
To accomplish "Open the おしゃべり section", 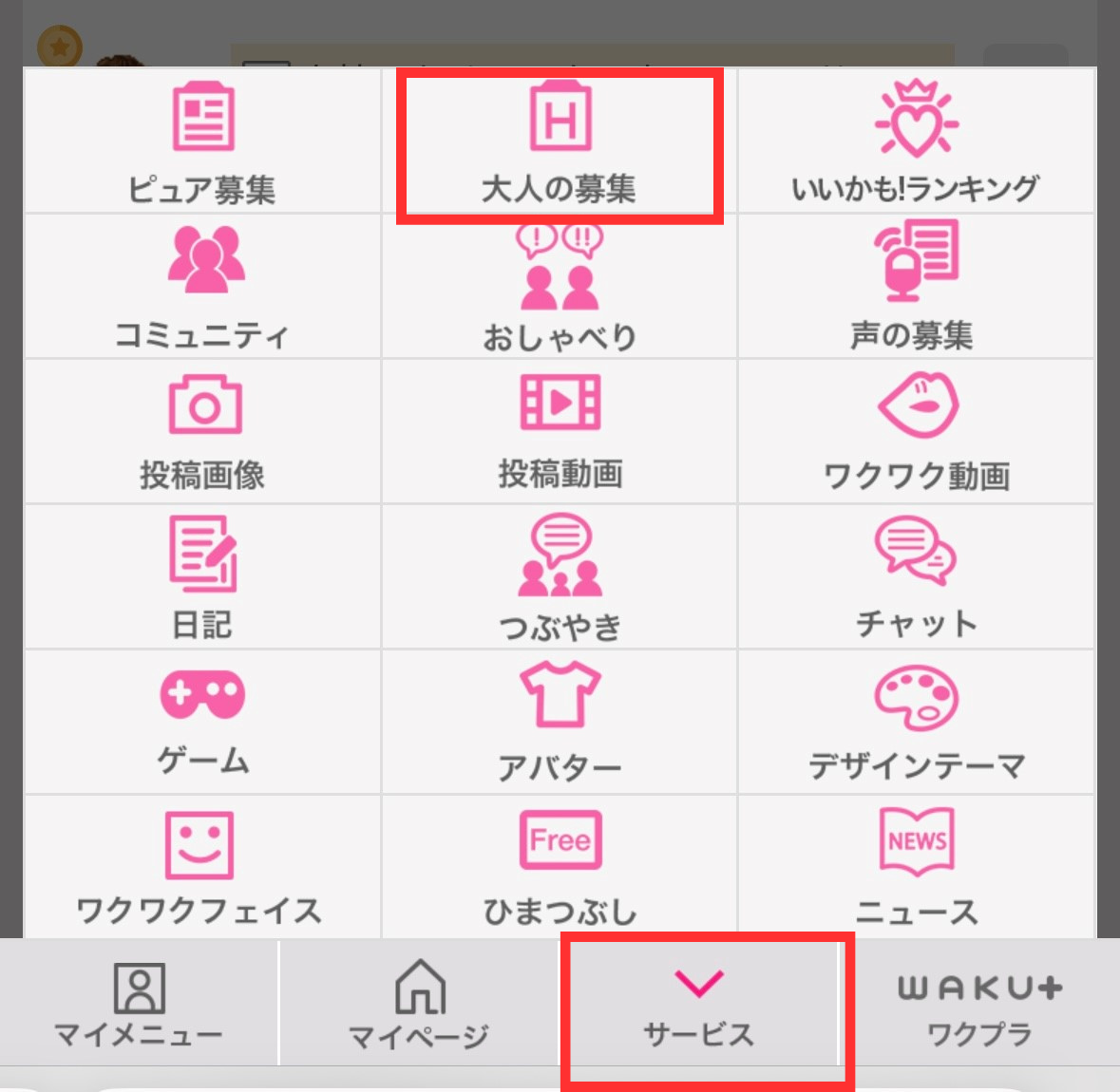I will tap(560, 287).
